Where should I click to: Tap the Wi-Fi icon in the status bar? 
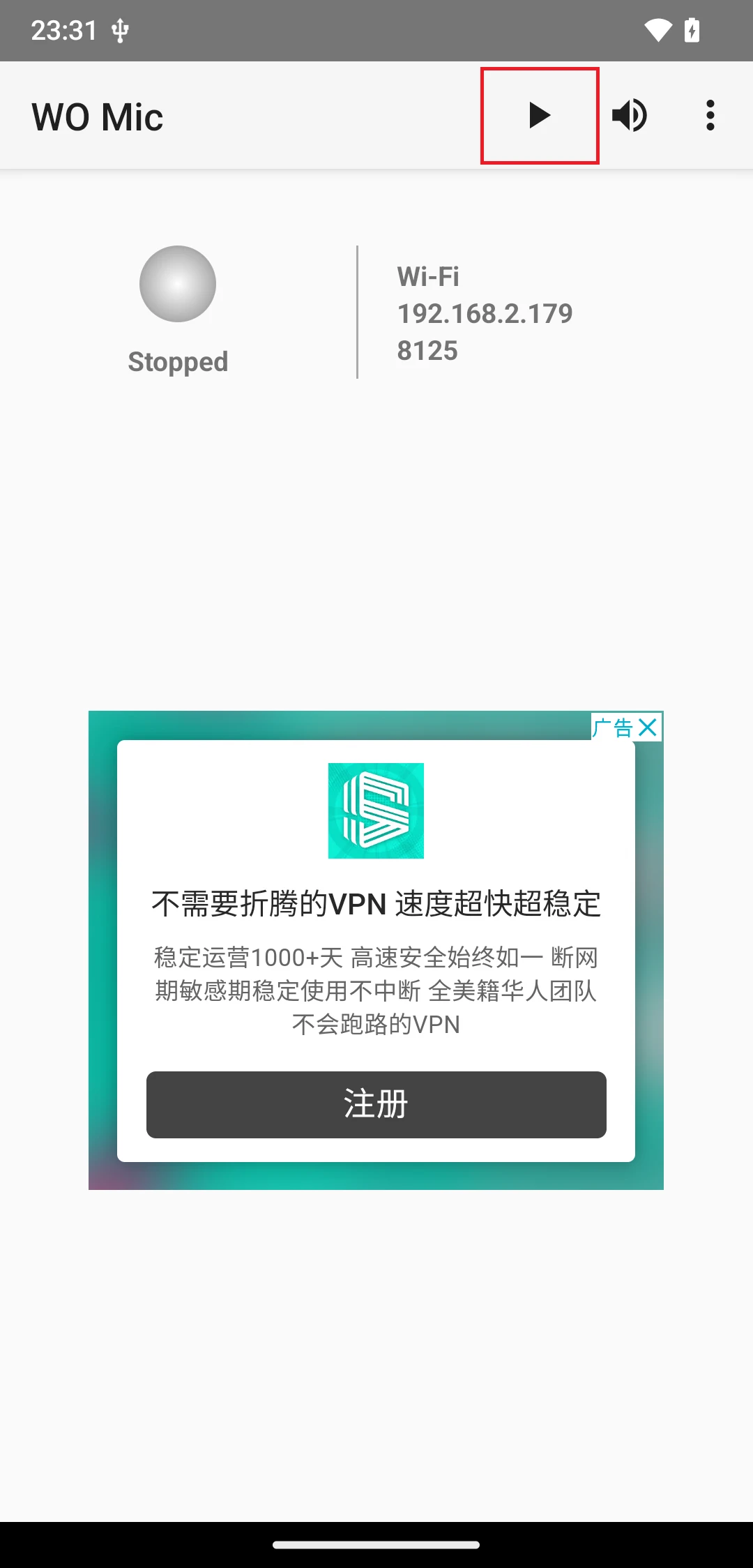coord(656,30)
